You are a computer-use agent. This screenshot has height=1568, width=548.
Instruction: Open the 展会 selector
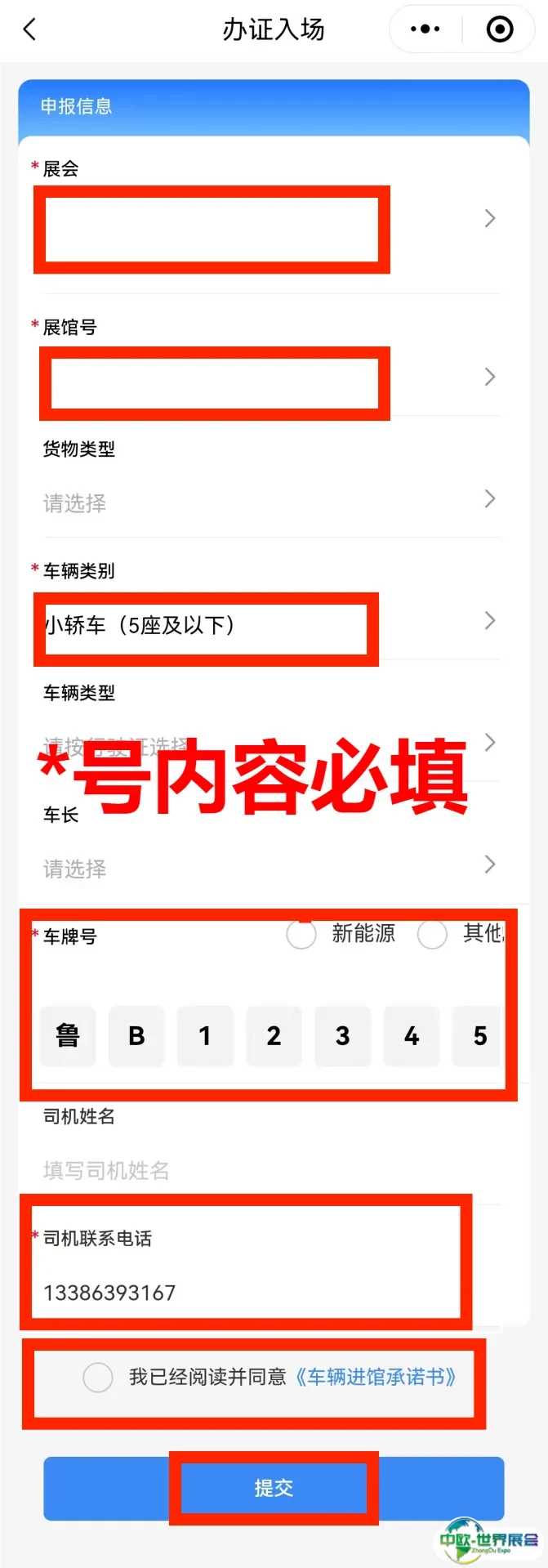[270, 219]
